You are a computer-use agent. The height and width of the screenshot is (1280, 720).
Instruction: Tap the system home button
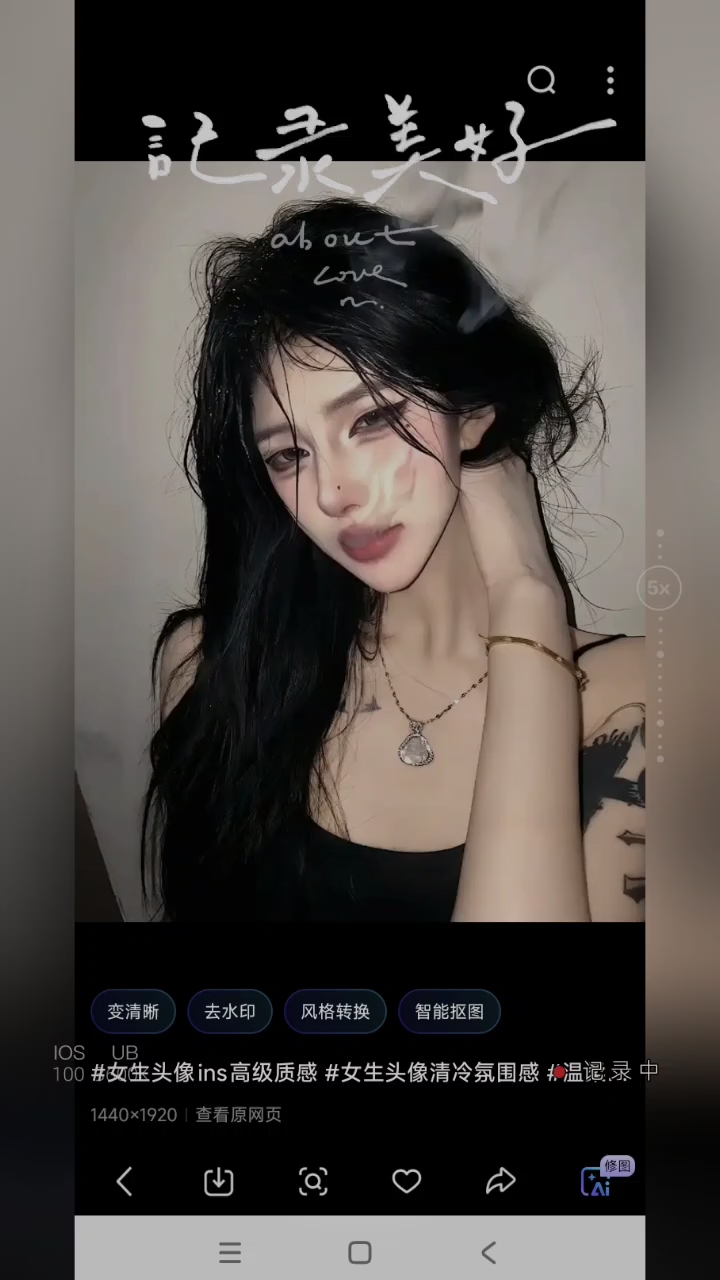pos(360,1252)
